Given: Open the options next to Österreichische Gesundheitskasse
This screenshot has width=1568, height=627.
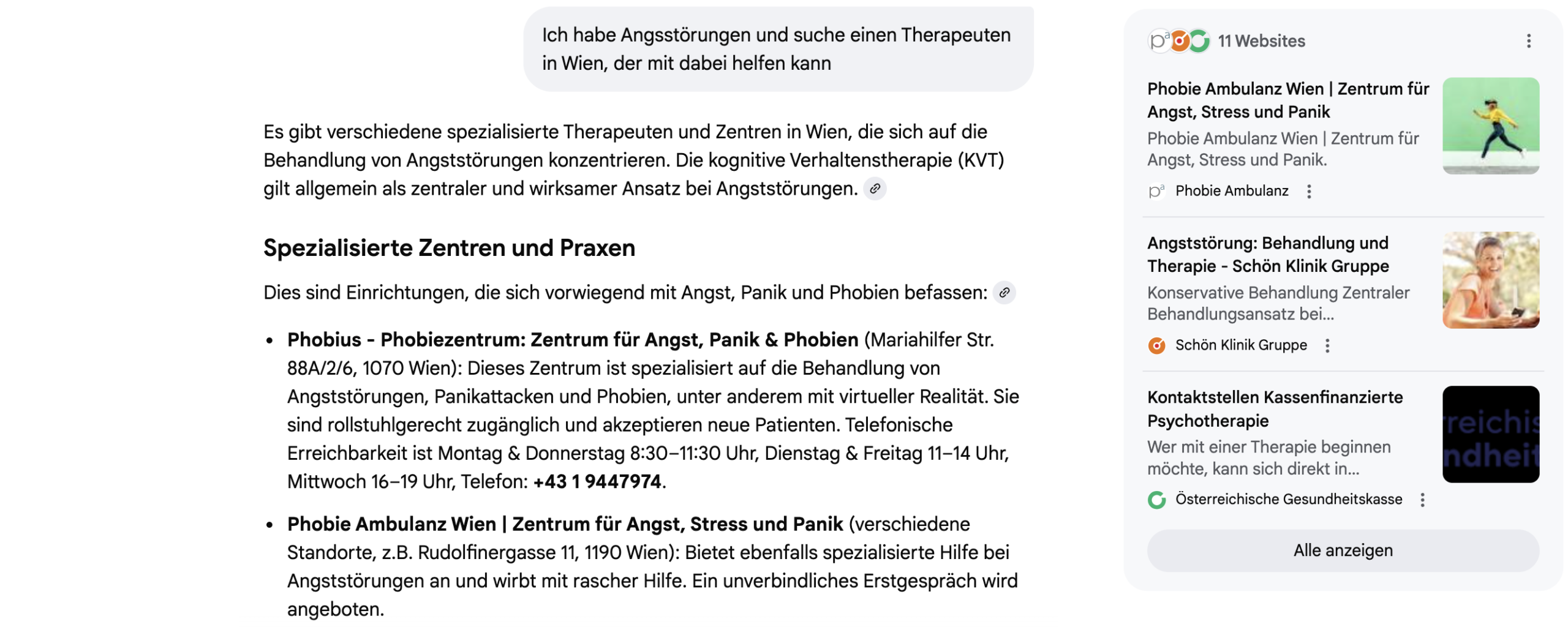Looking at the screenshot, I should pyautogui.click(x=1422, y=500).
